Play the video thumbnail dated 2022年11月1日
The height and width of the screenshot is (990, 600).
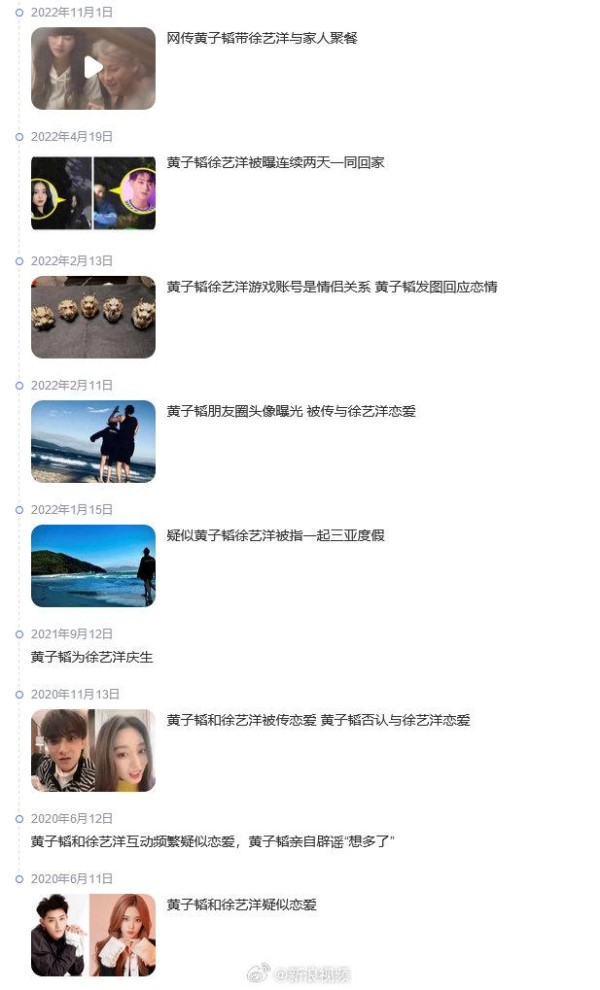[93, 68]
